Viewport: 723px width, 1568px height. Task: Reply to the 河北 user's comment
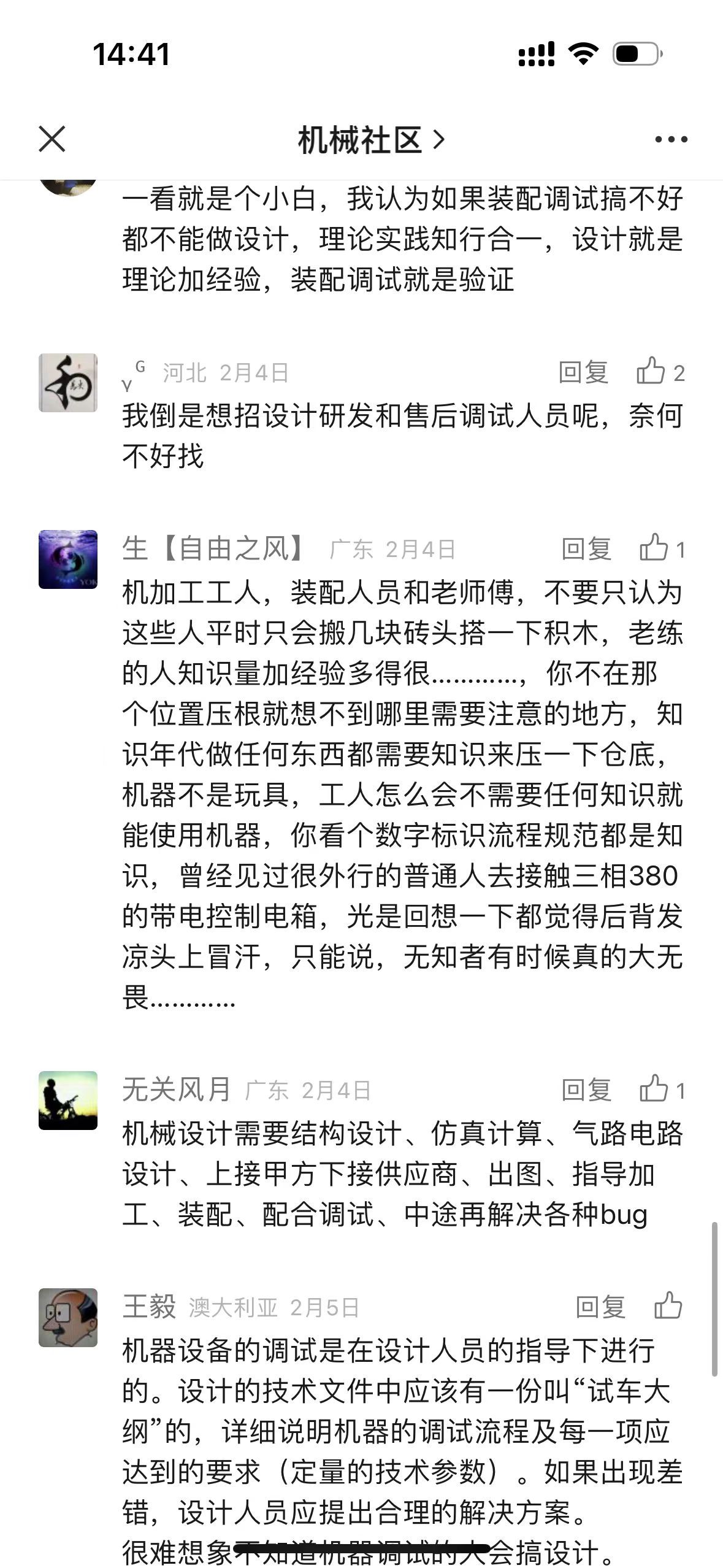[x=583, y=372]
